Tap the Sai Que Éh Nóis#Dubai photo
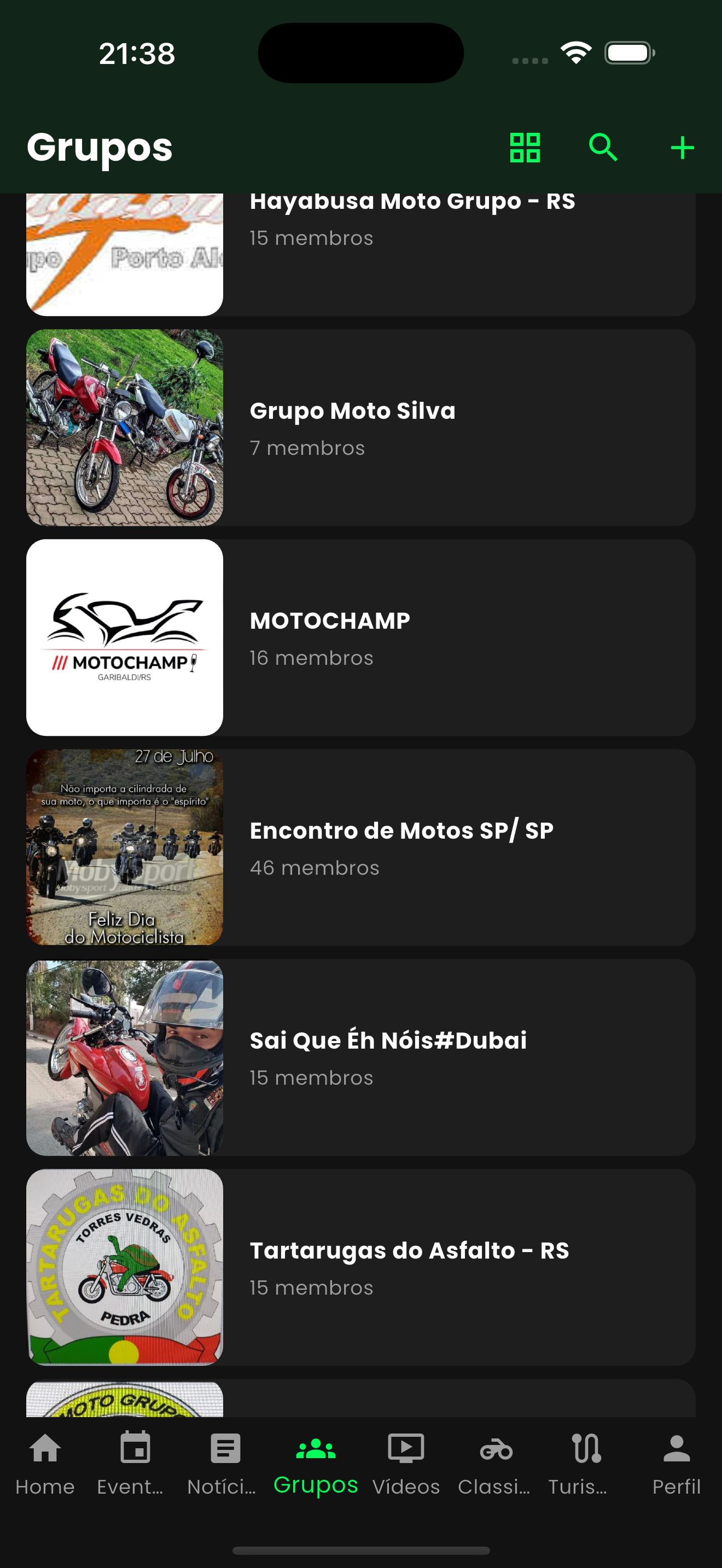 click(x=125, y=1058)
